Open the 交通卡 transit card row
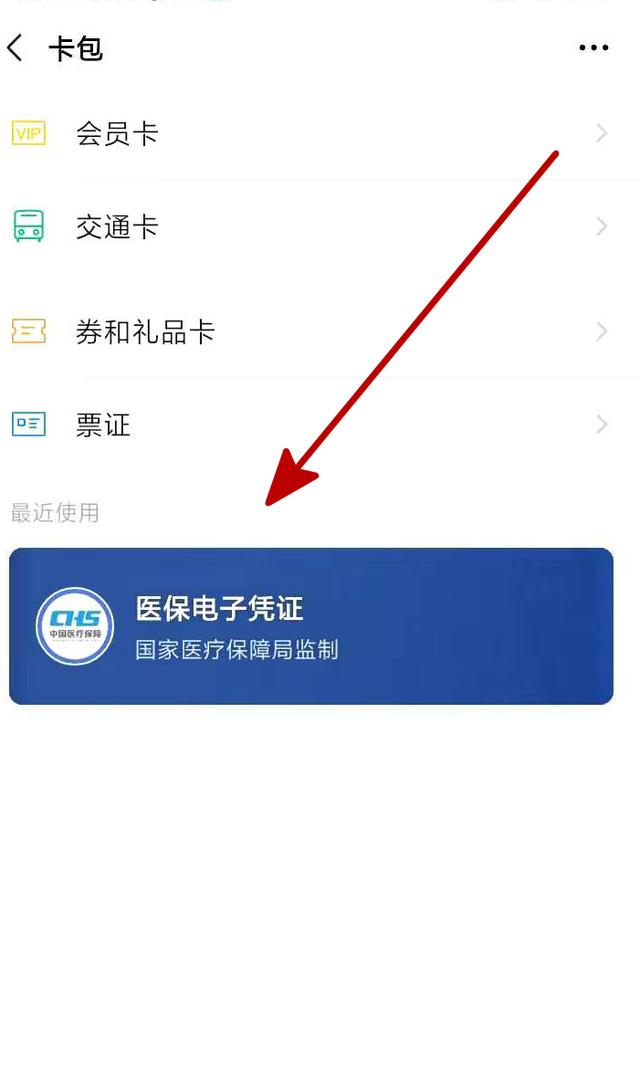The image size is (640, 1091). point(320,227)
